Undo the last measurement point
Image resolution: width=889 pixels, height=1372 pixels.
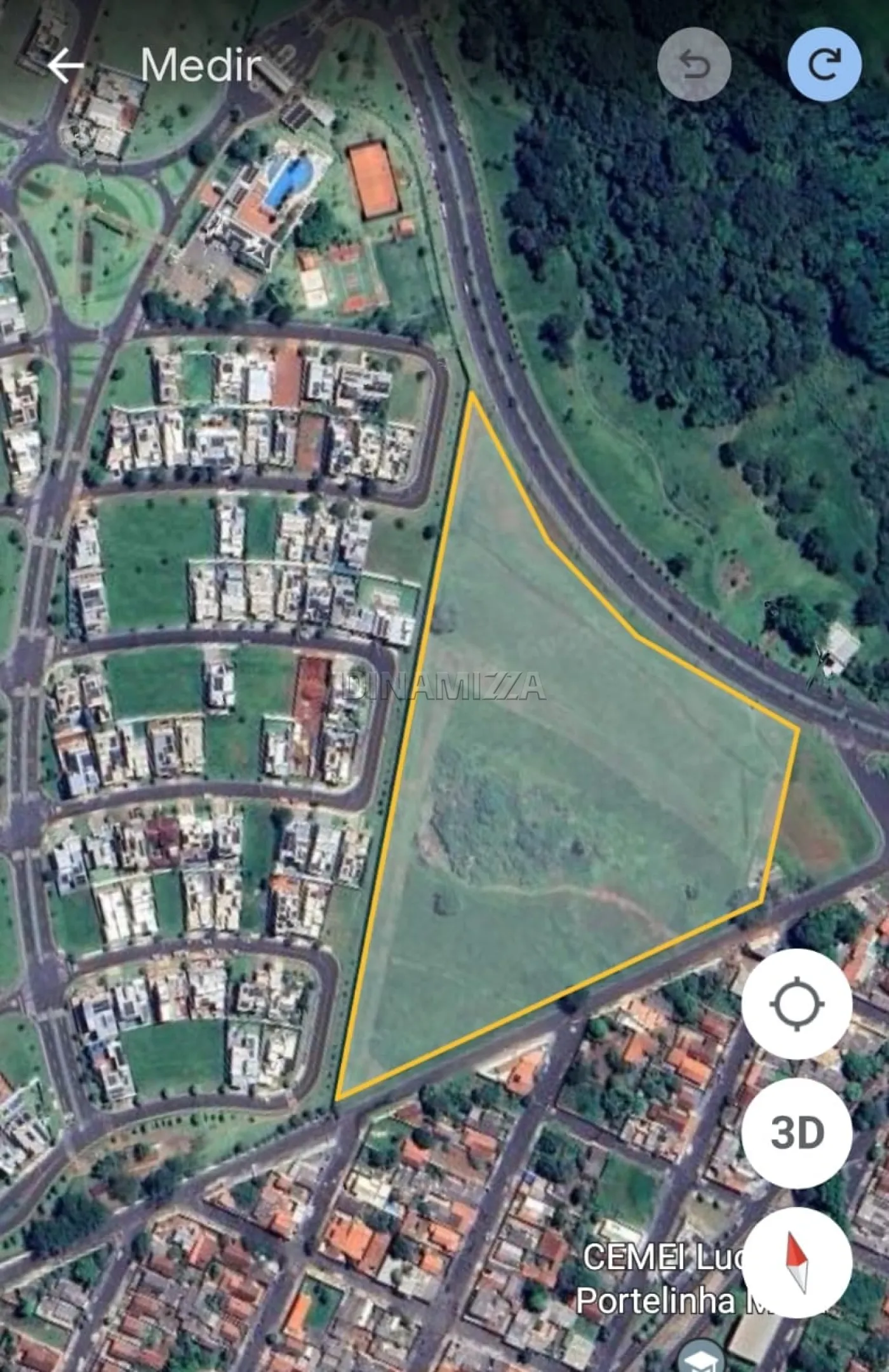click(x=694, y=64)
